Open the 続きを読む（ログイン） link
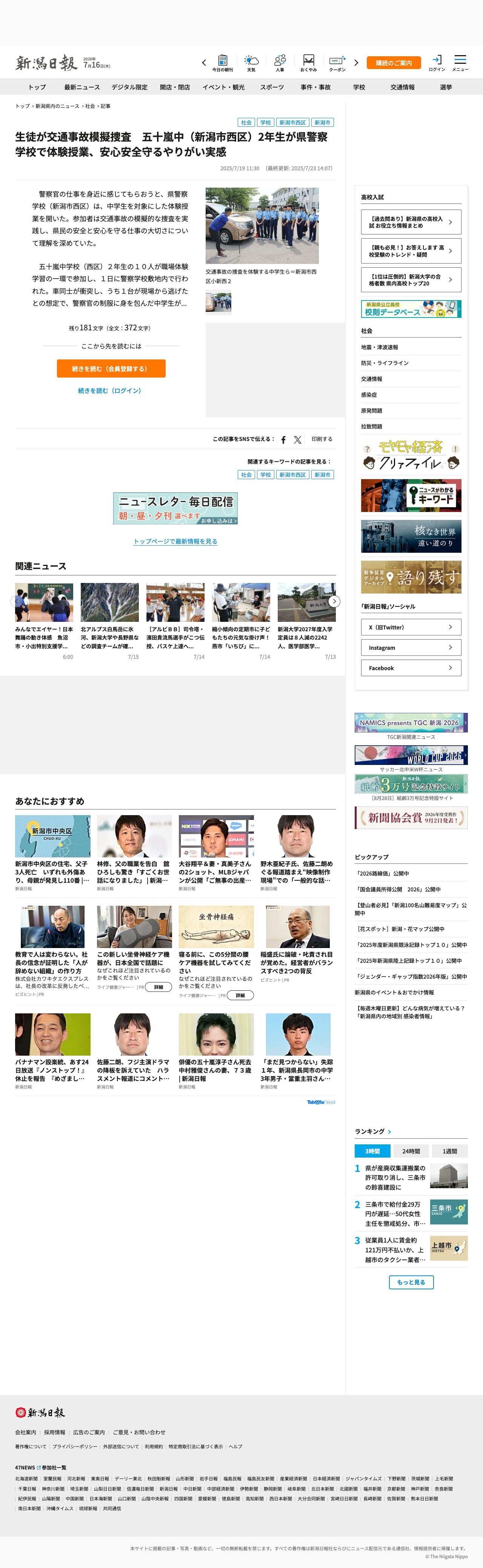Image resolution: width=483 pixels, height=1568 pixels. tap(109, 391)
